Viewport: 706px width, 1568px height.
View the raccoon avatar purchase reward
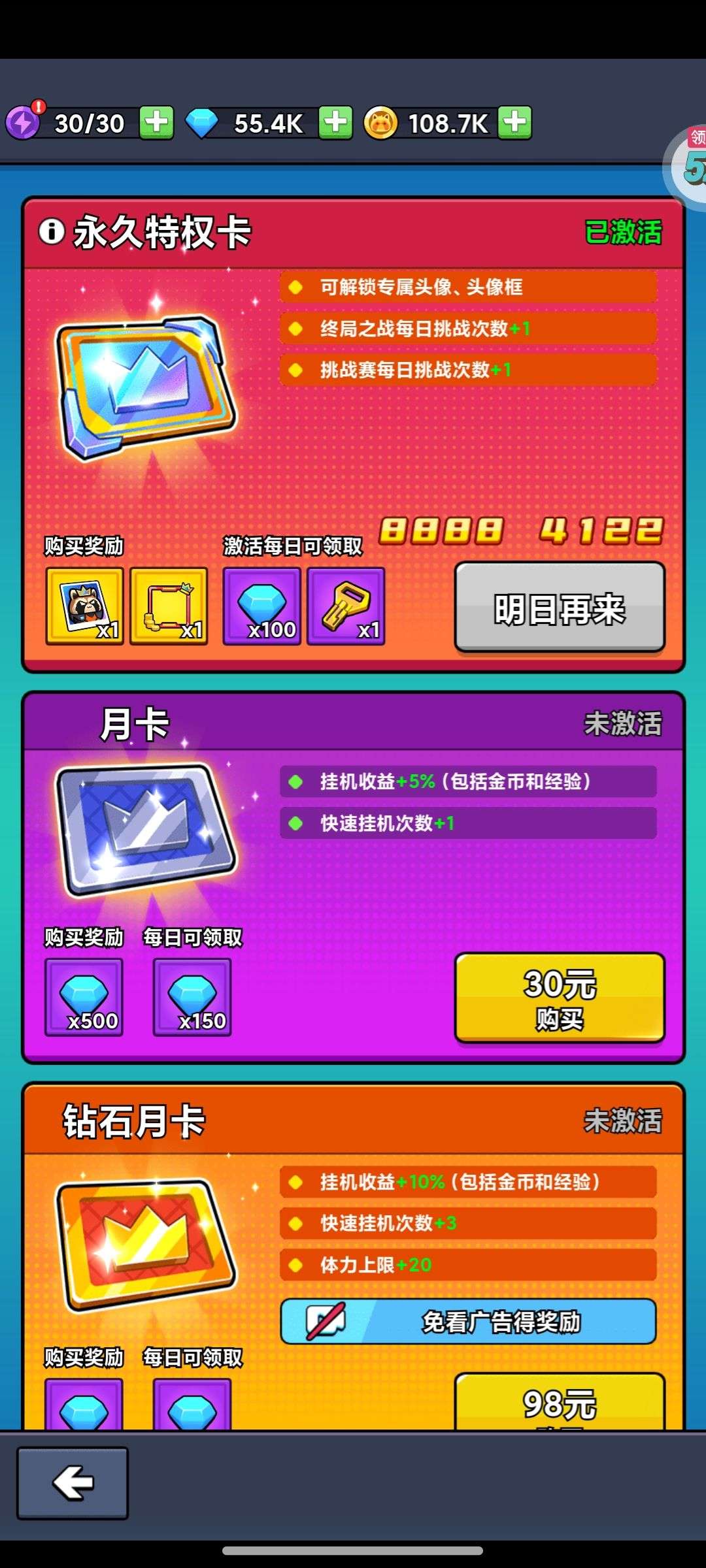(x=84, y=606)
